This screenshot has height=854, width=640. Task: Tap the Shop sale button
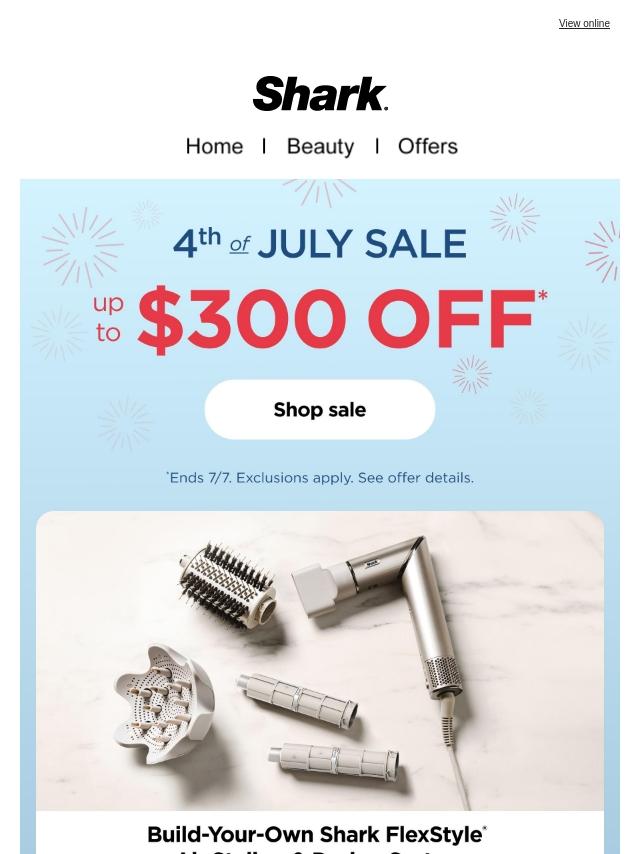pyautogui.click(x=320, y=410)
